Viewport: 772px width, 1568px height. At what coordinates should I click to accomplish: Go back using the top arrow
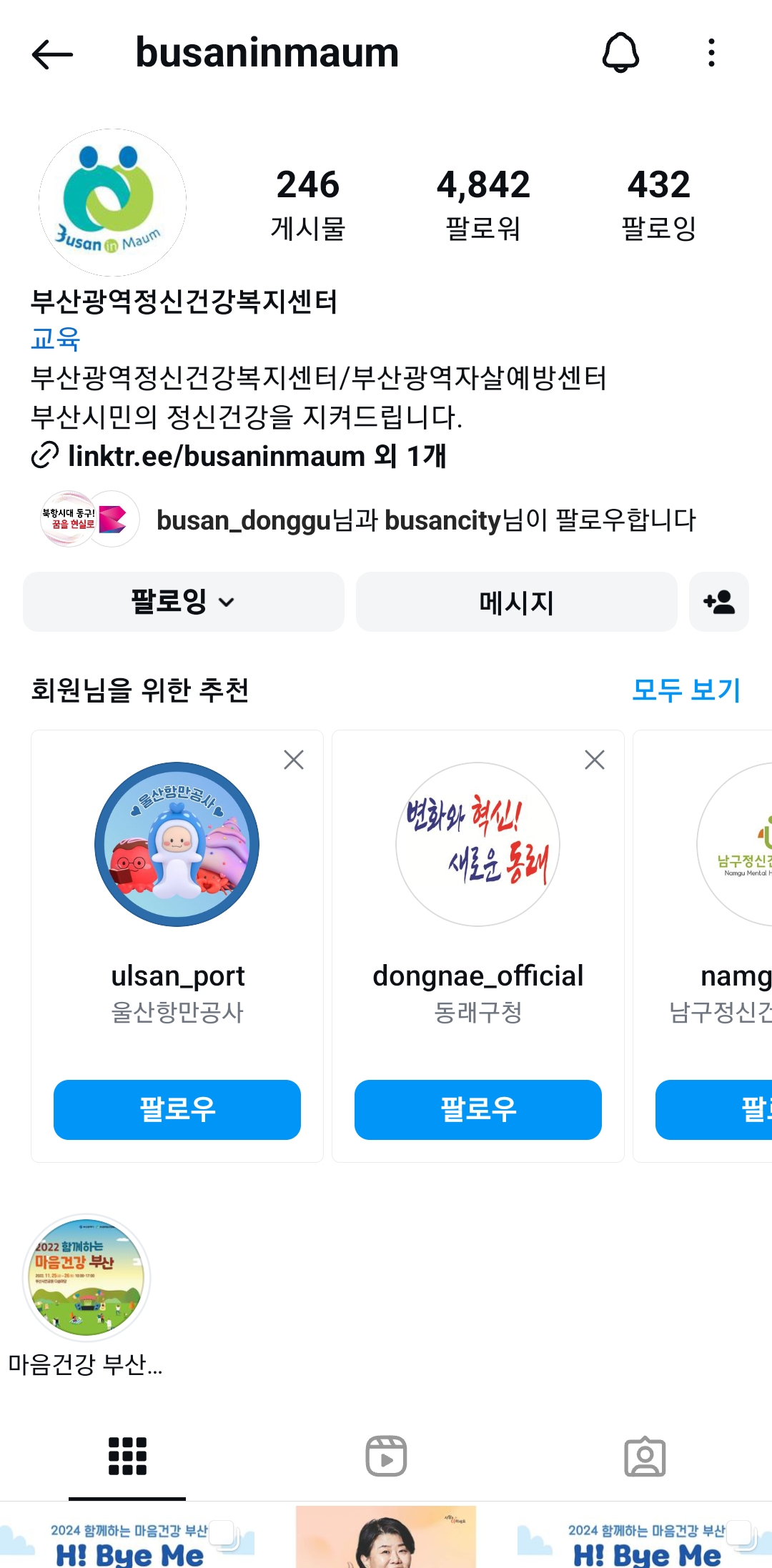point(52,54)
